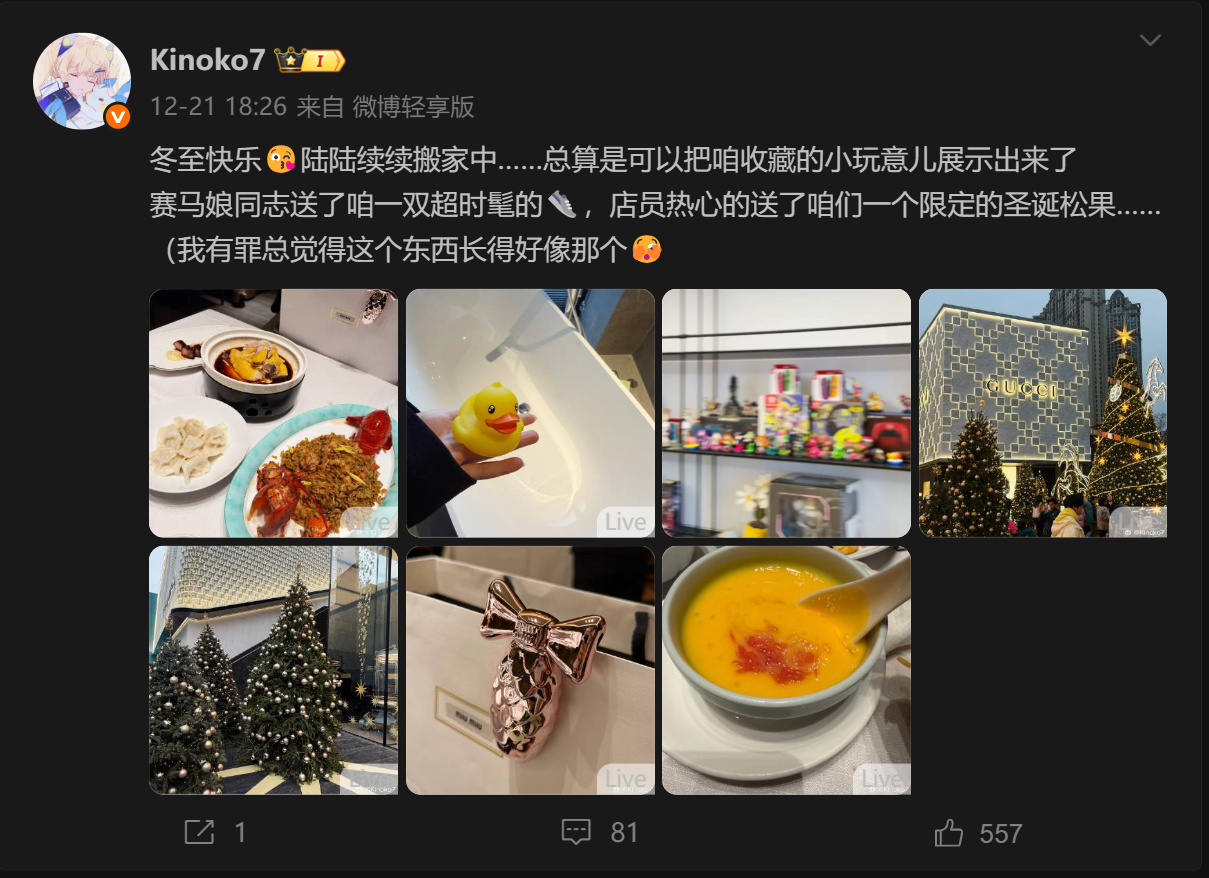View the Christmas trees by building photo
The width and height of the screenshot is (1209, 878).
tap(273, 670)
